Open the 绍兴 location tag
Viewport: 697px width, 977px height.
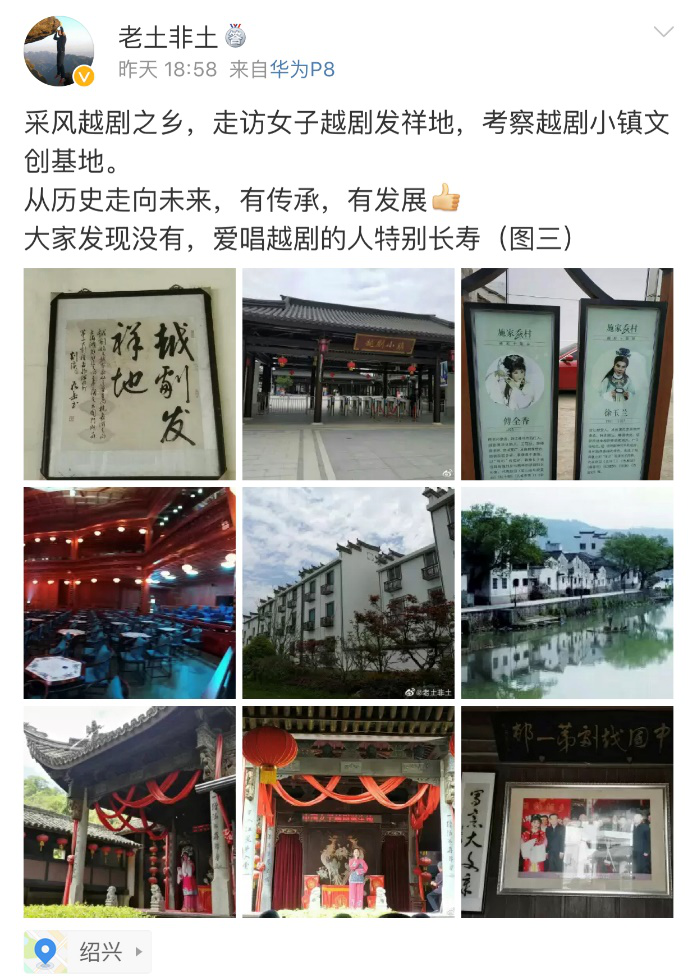(88, 951)
